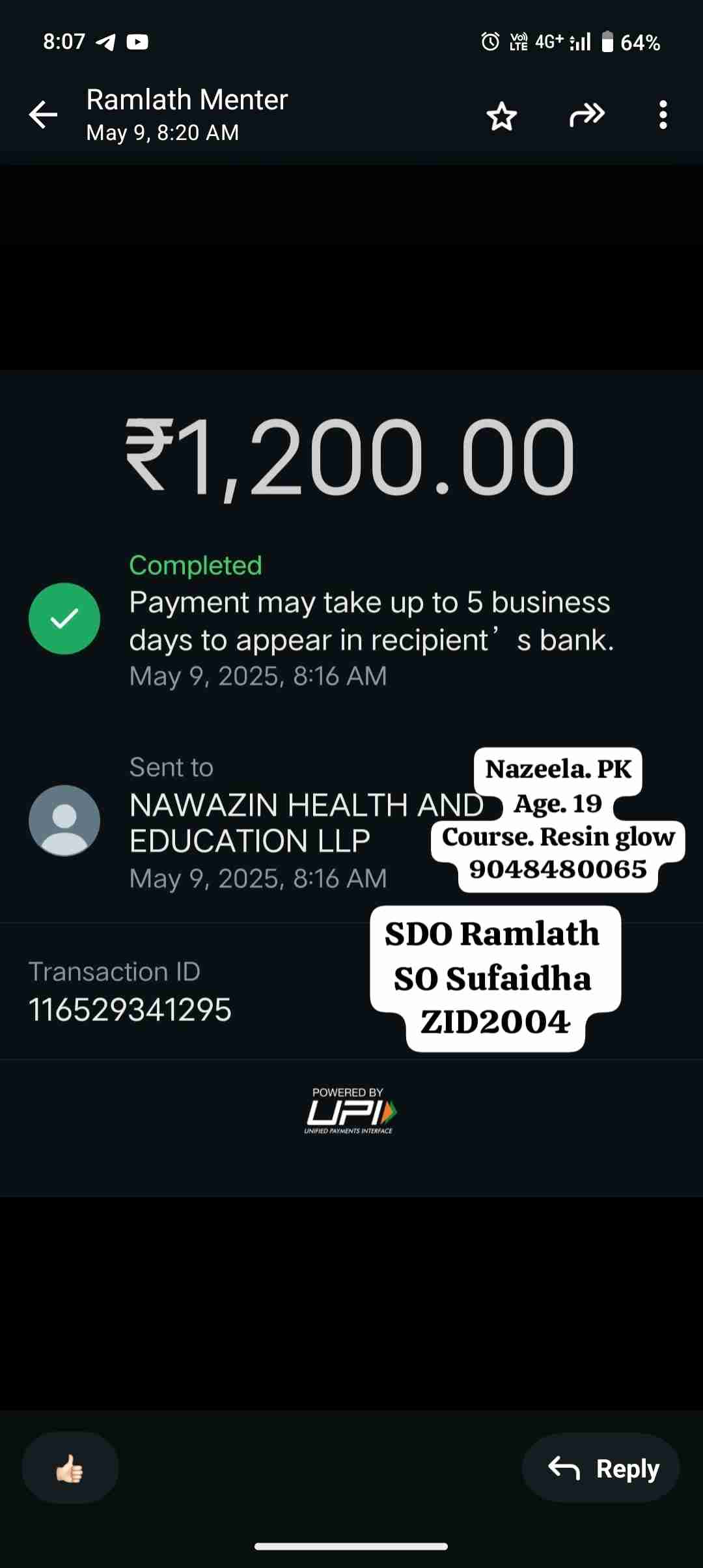
Task: Tap Reply to respond to message
Action: [601, 1468]
